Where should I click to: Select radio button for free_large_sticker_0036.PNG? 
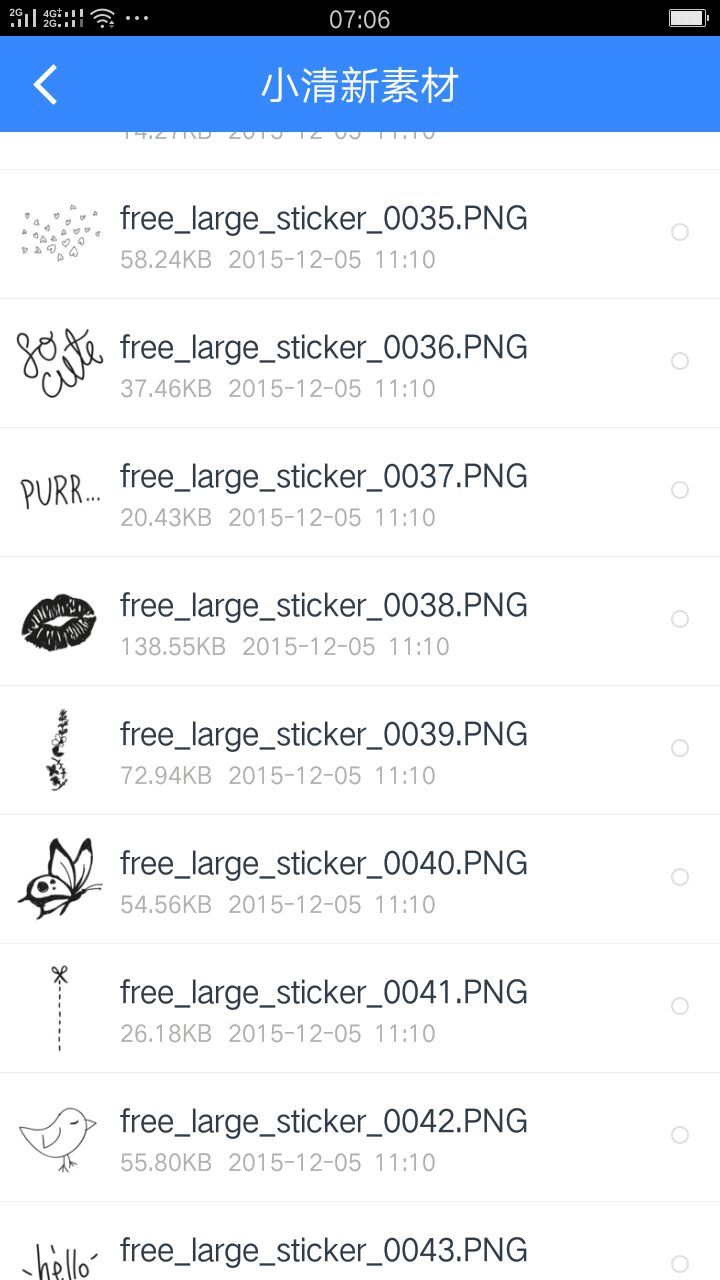coord(680,361)
